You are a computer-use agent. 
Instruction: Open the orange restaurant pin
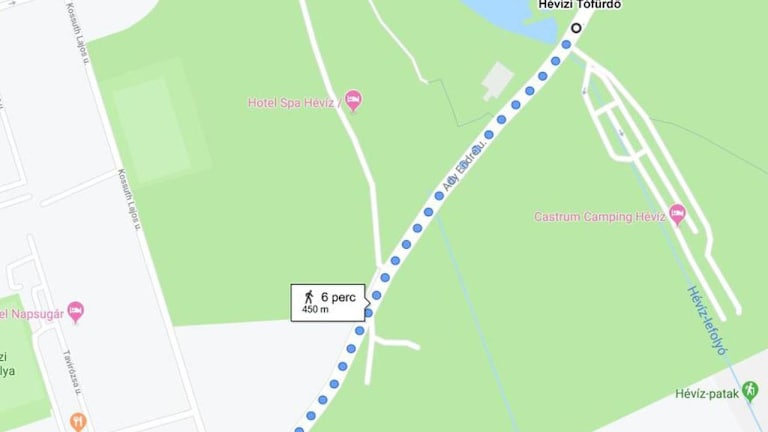point(79,423)
